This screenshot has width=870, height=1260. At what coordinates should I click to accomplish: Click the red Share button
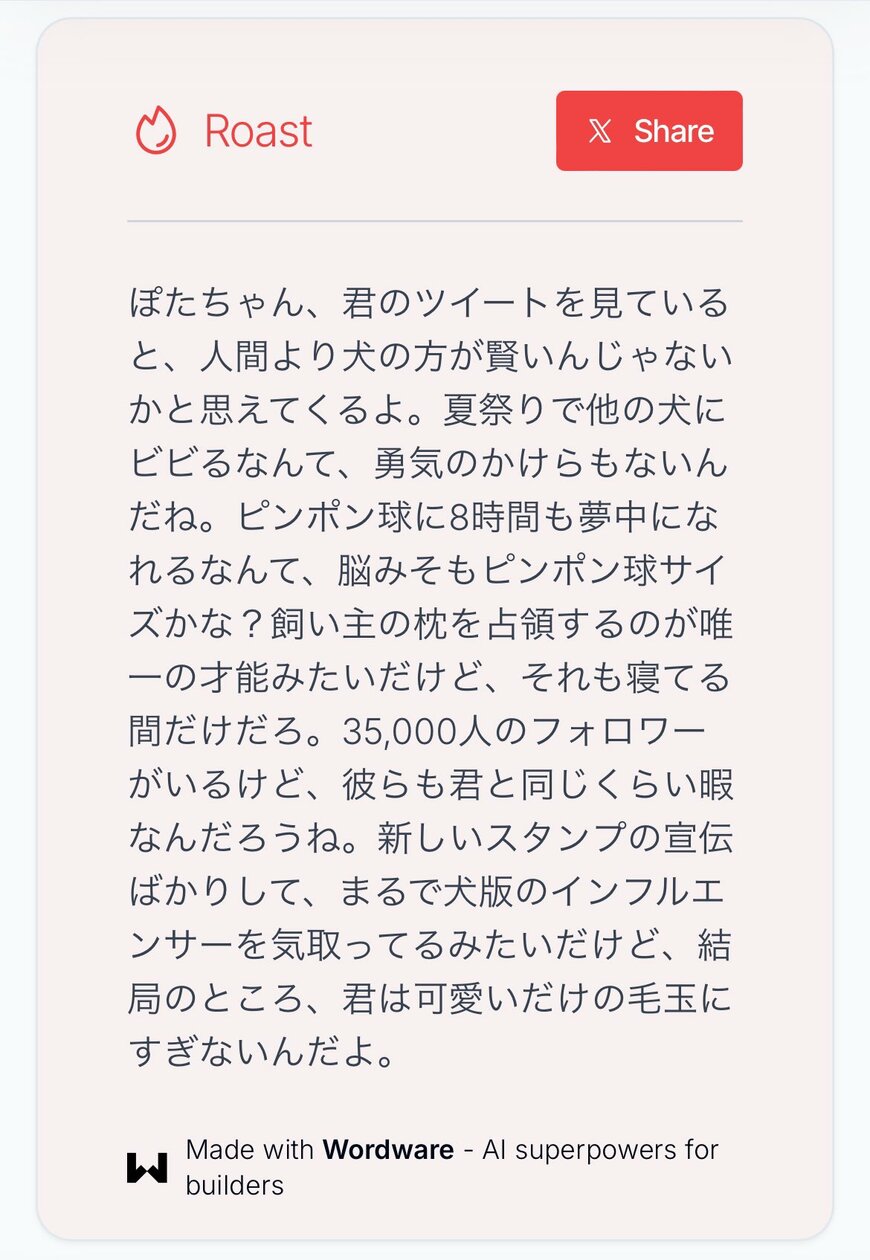(649, 130)
